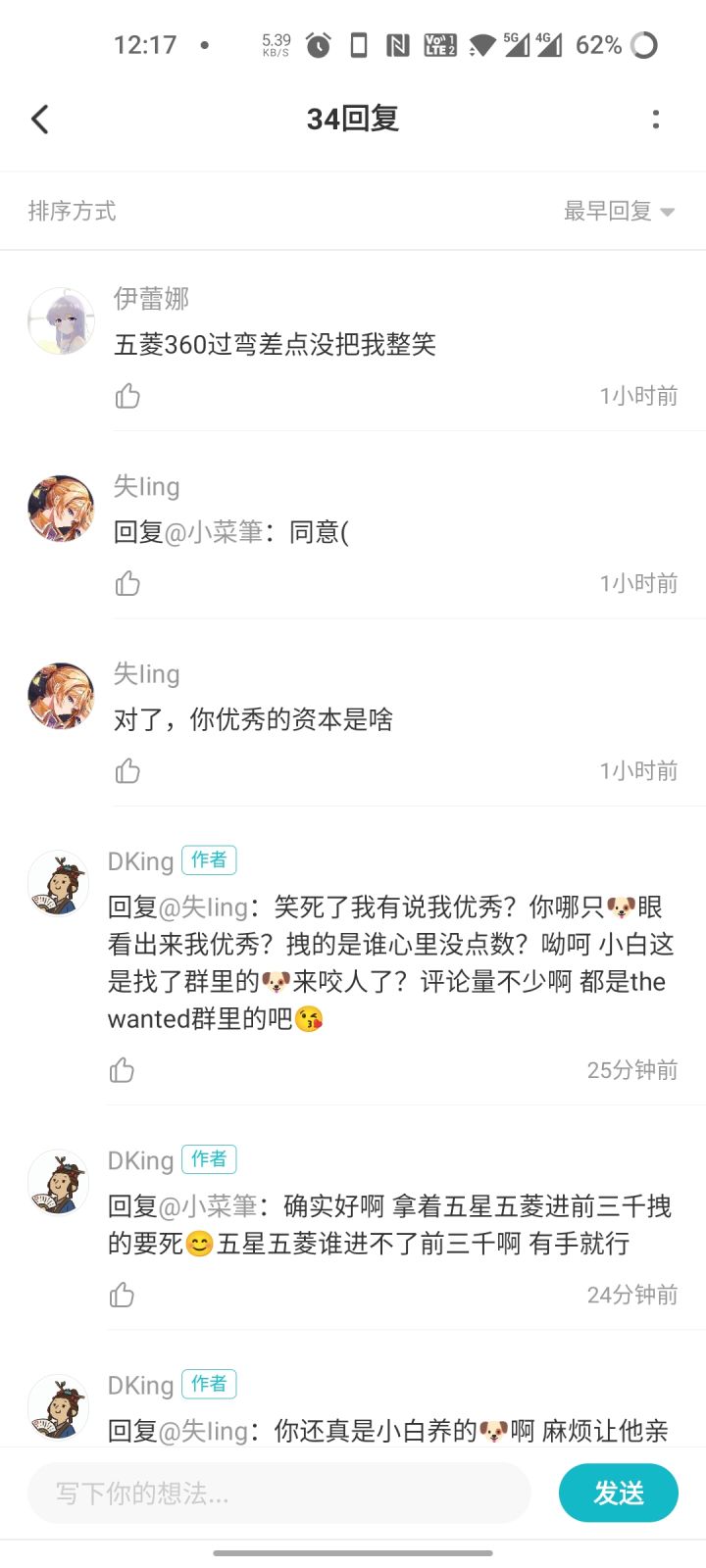Like 失ling's comment 对了,你优秀的资本是啥
Screen dimensions: 706x1568
point(127,771)
